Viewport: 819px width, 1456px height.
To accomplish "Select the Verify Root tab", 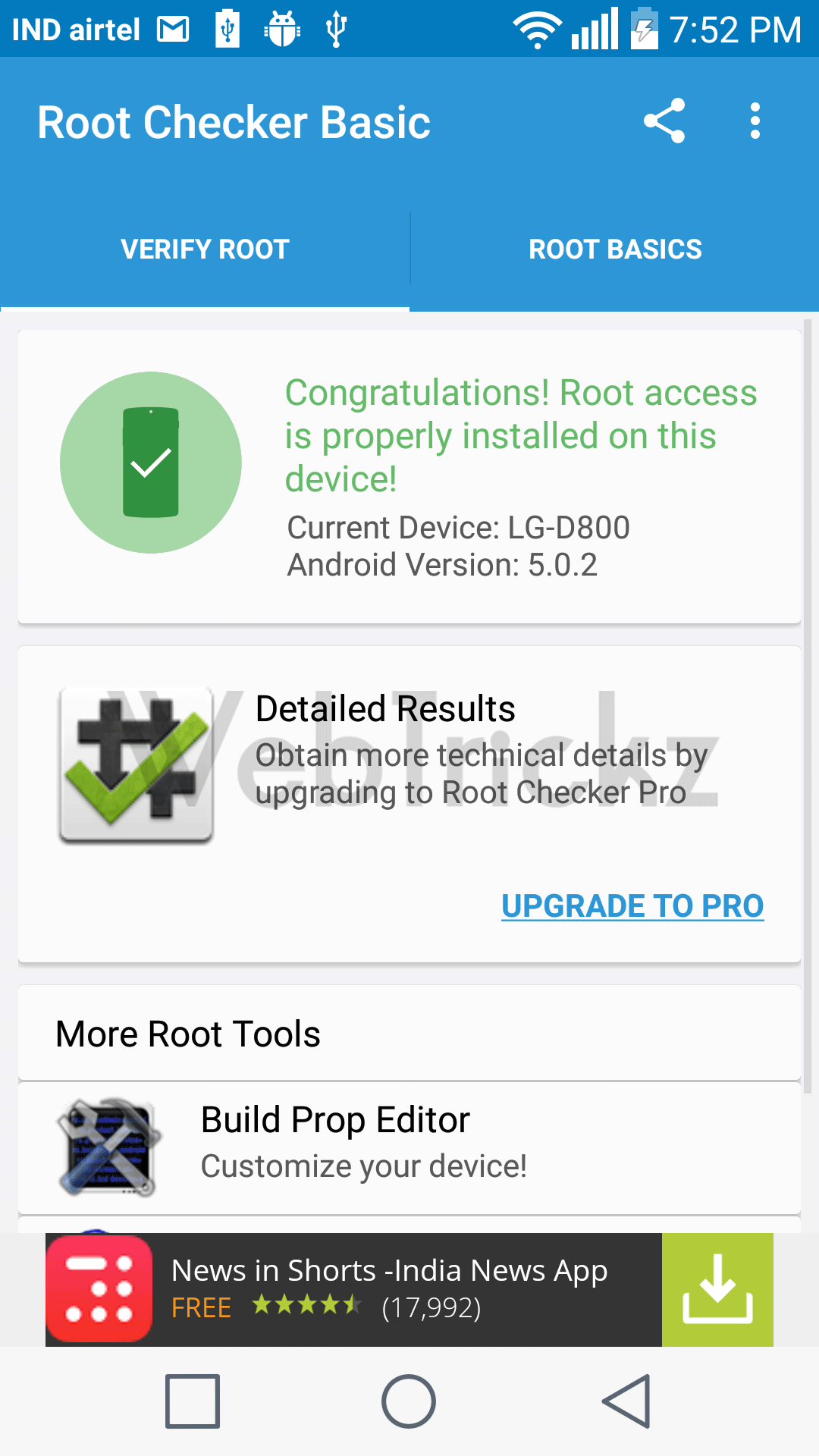I will point(205,249).
